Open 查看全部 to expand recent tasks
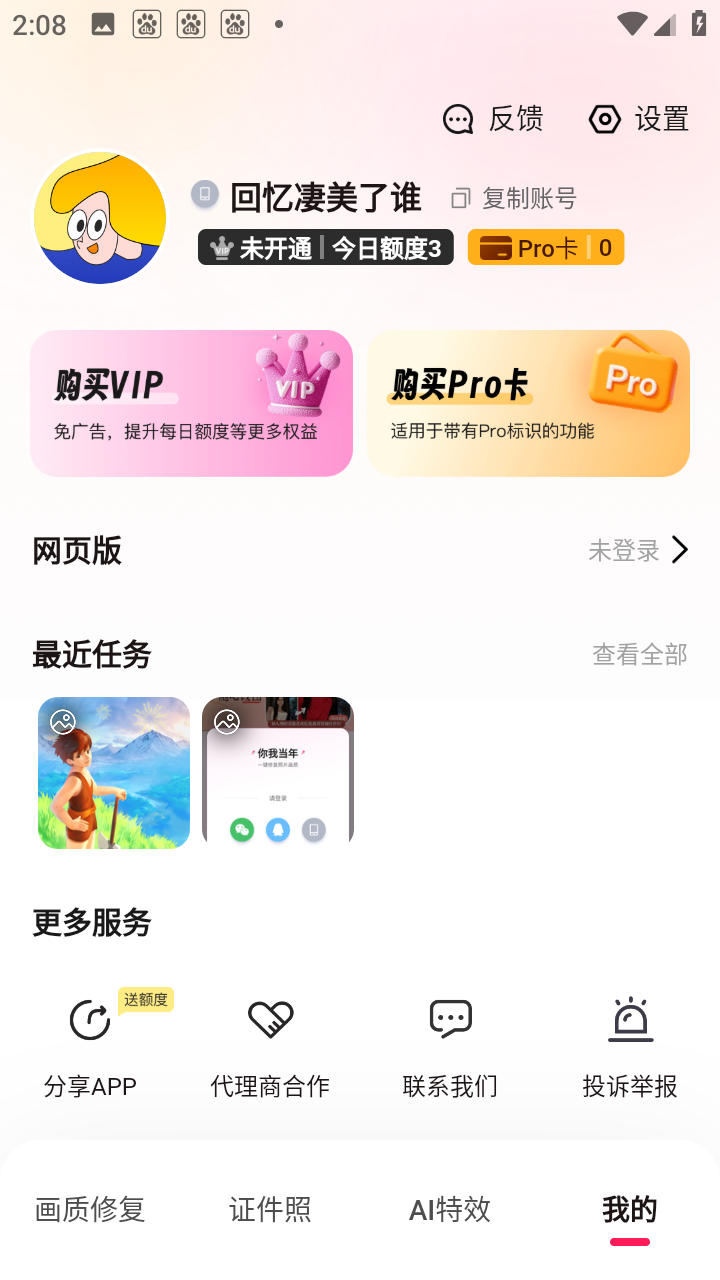 tap(639, 654)
